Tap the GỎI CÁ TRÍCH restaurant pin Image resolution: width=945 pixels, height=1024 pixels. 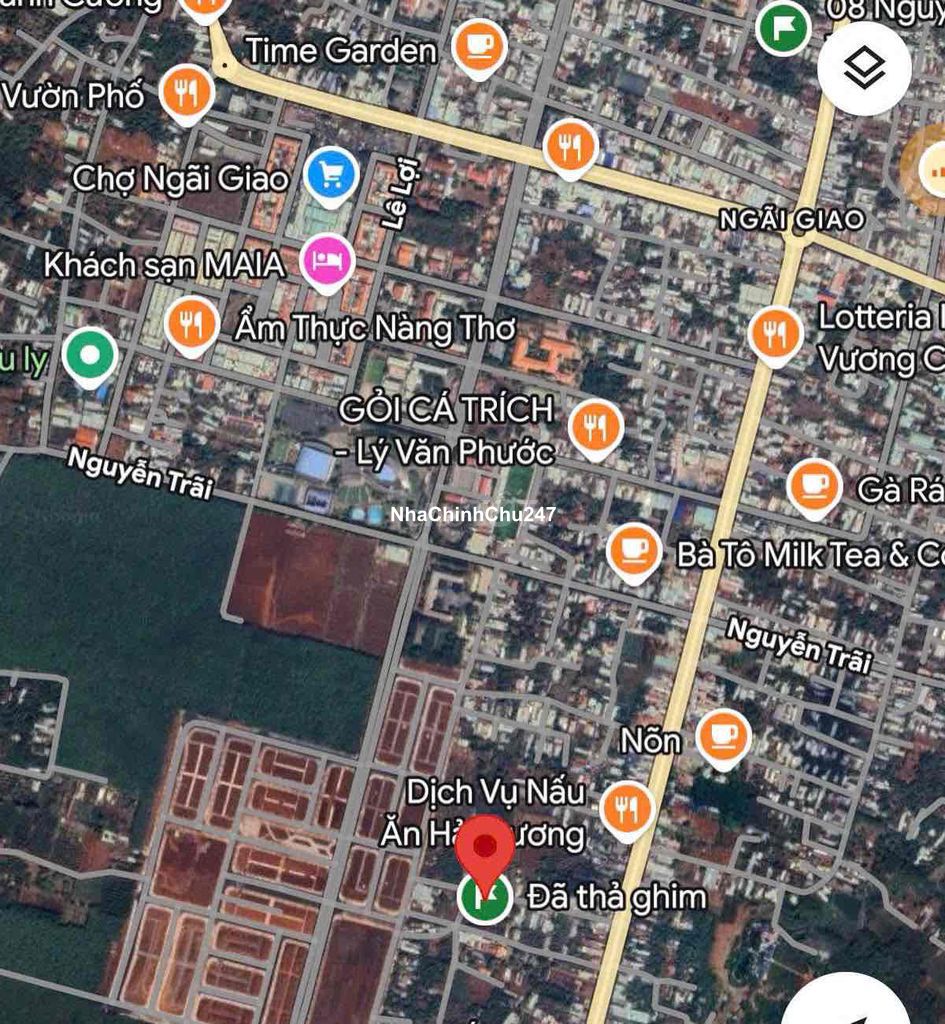tap(595, 428)
